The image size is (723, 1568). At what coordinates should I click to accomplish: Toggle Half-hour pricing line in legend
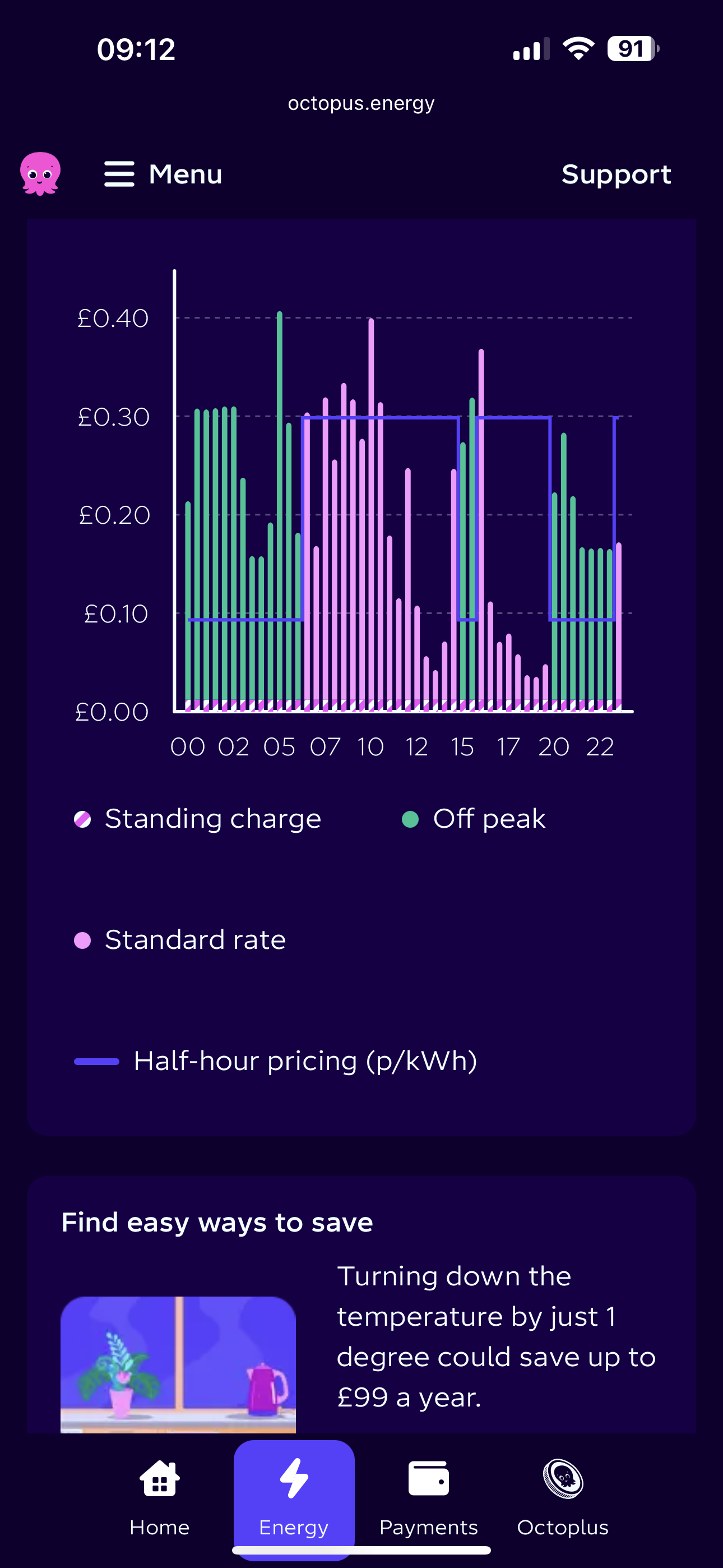276,1061
